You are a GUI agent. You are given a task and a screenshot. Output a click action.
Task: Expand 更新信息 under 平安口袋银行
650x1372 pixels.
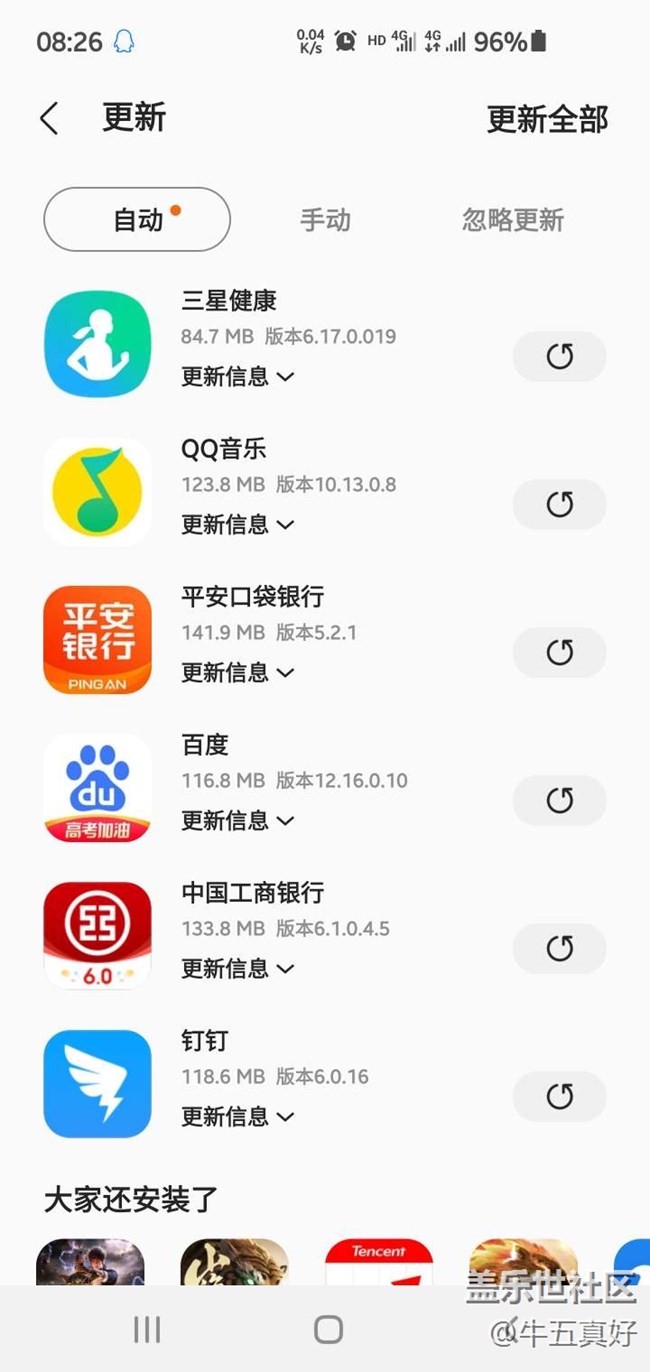237,673
